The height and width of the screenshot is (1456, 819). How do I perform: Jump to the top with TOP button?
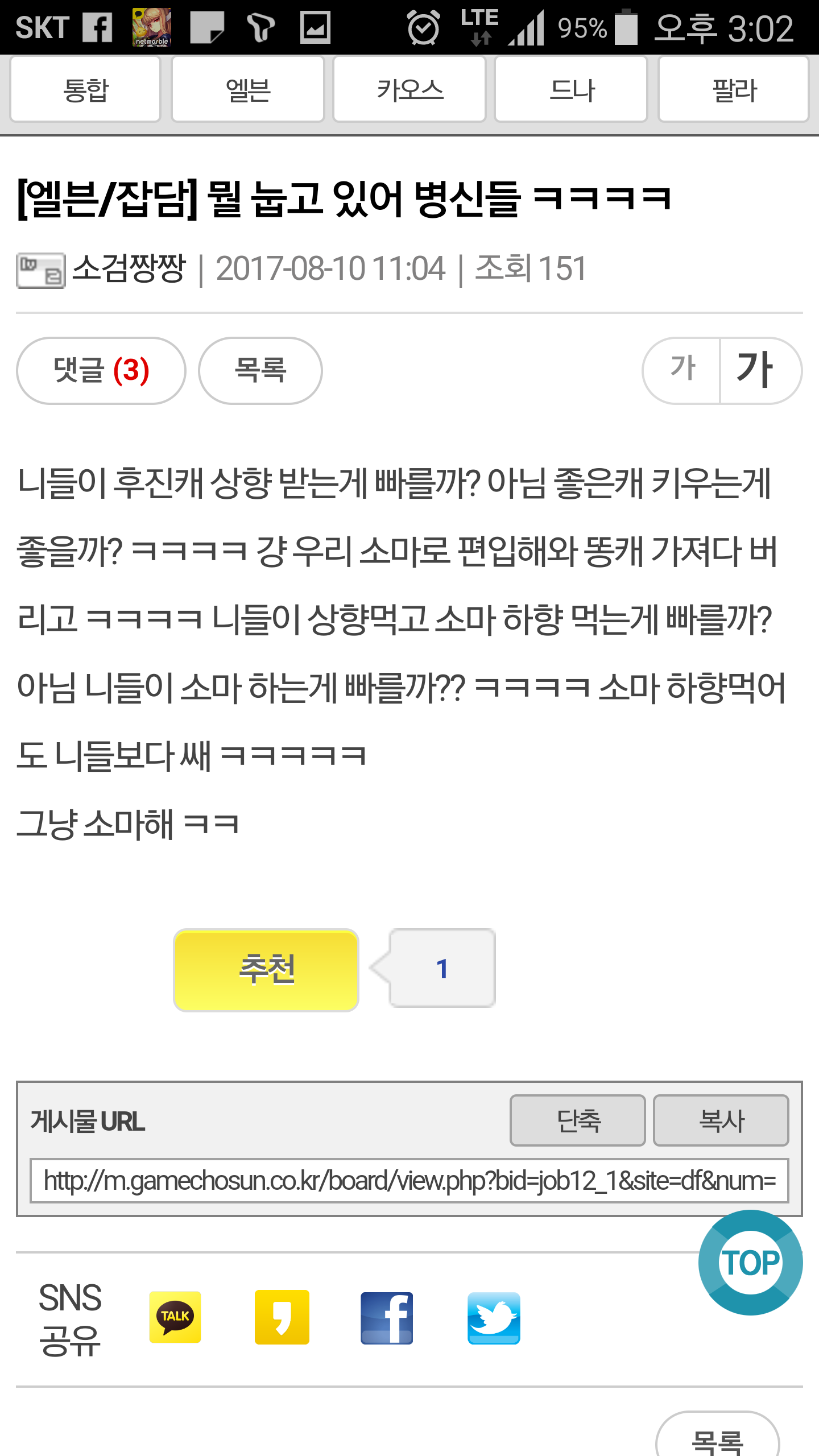coord(751,1263)
